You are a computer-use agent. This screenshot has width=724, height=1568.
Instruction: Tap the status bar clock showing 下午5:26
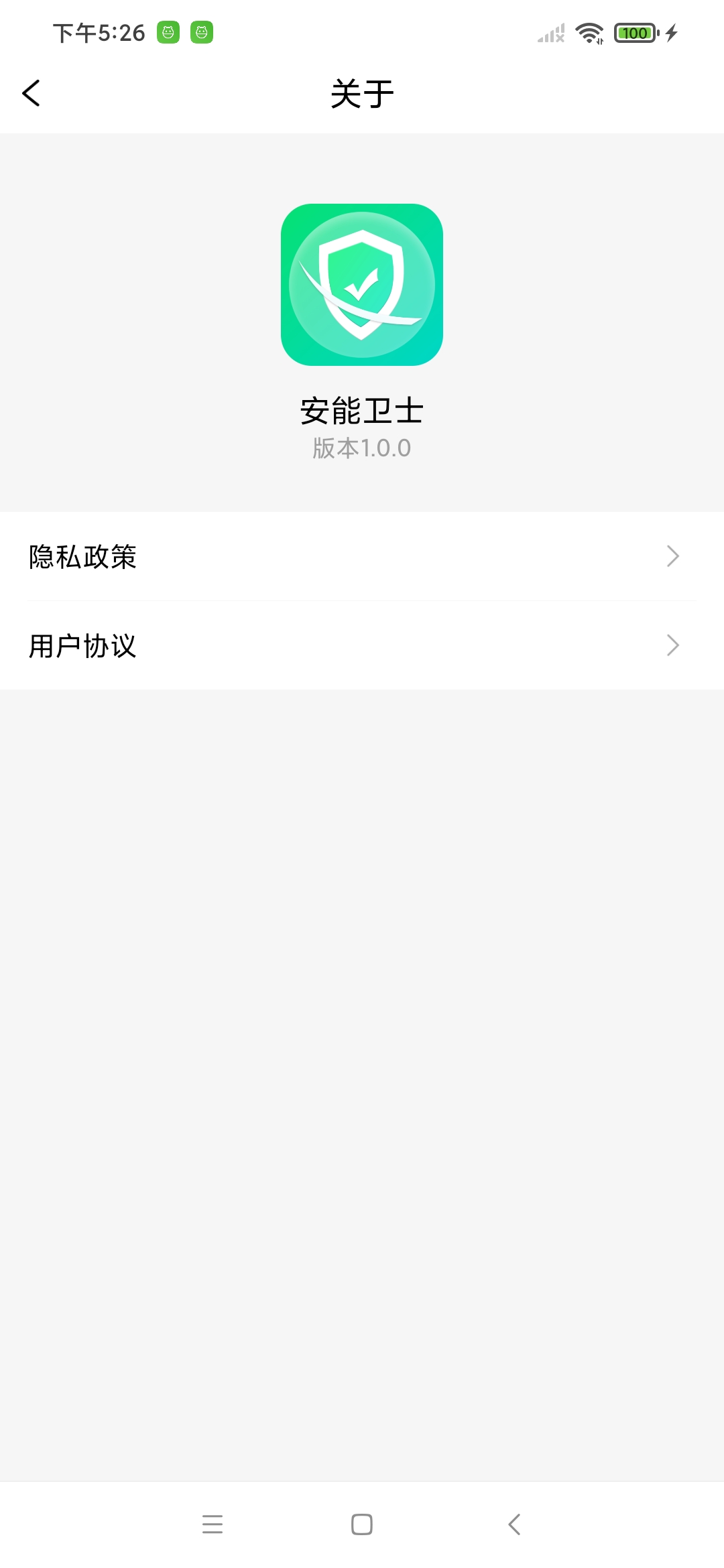(99, 32)
